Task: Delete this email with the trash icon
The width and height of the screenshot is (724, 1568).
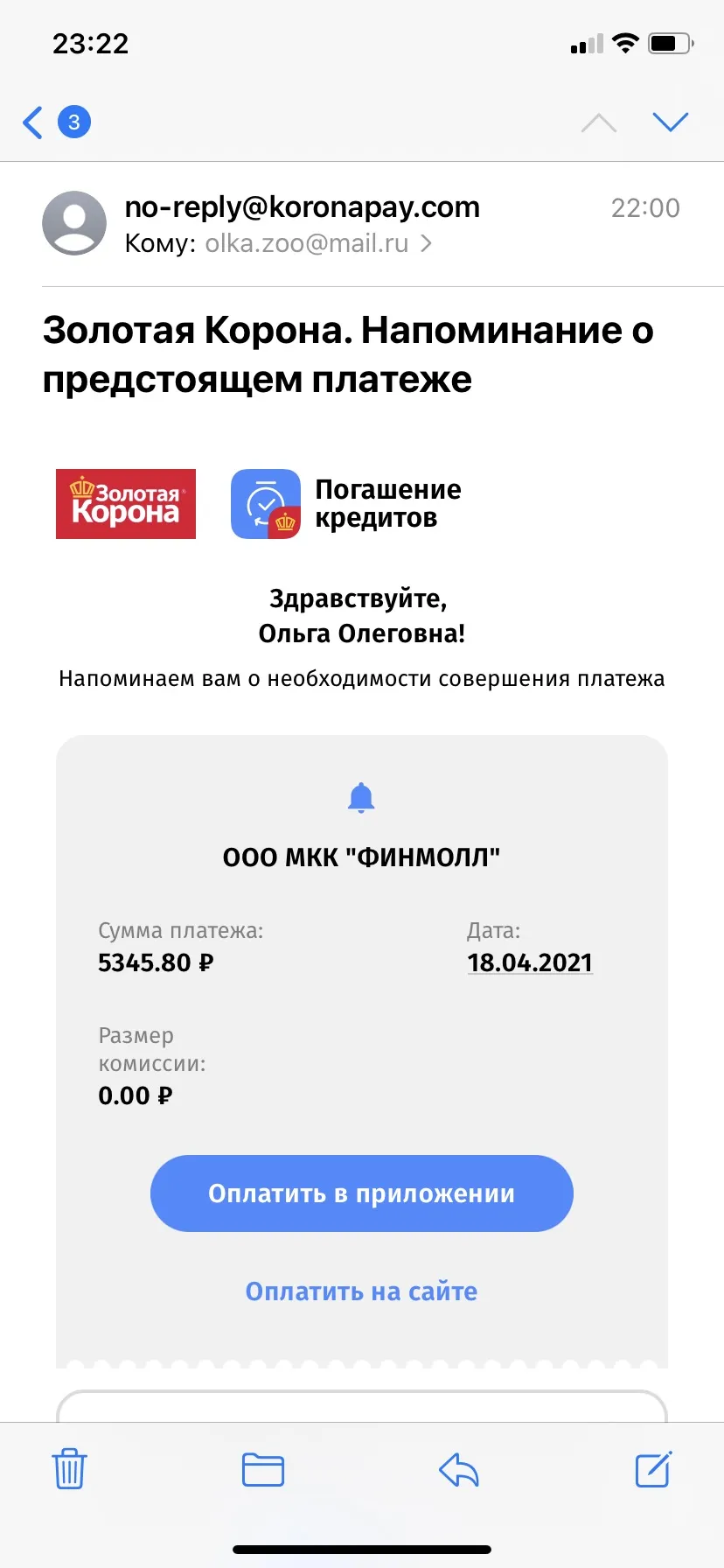Action: point(69,1468)
